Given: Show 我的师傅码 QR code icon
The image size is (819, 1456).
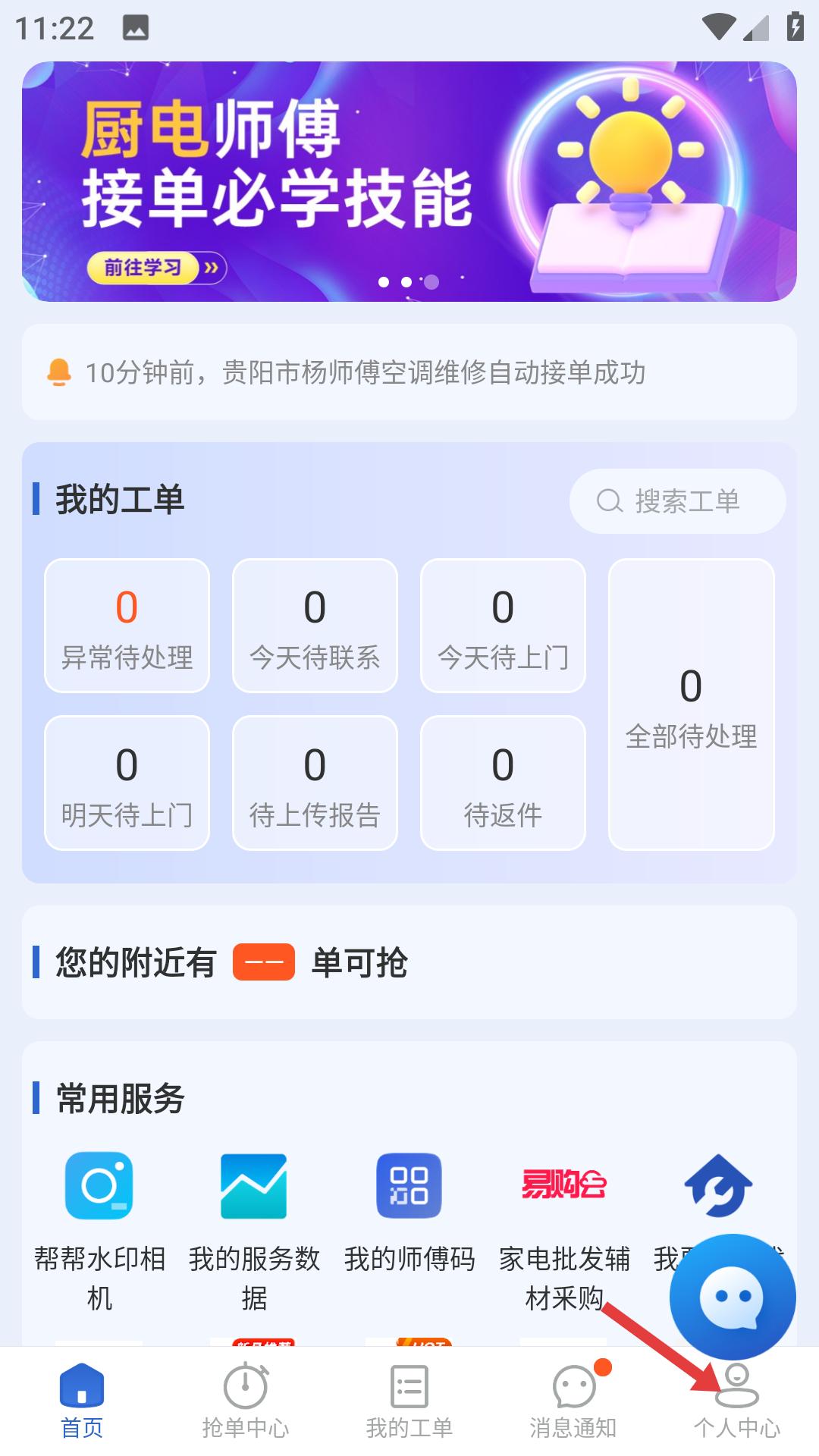Looking at the screenshot, I should tap(409, 1188).
